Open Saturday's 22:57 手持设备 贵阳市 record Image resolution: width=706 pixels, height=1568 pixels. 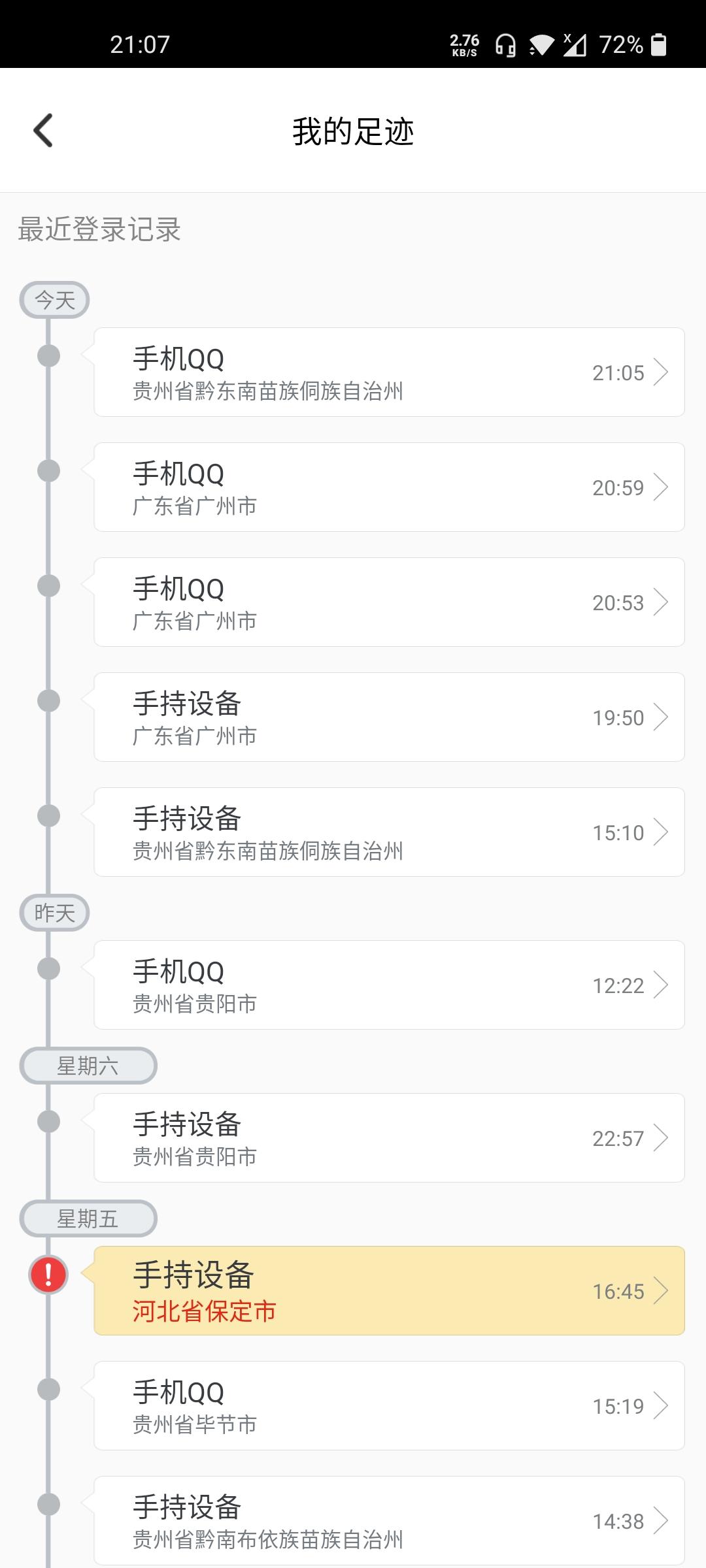pyautogui.click(x=389, y=1138)
